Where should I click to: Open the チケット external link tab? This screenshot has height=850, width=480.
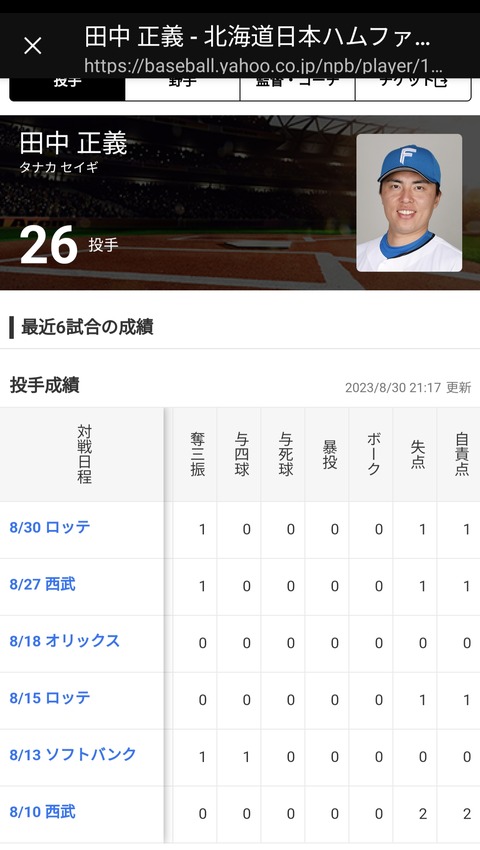pos(413,89)
